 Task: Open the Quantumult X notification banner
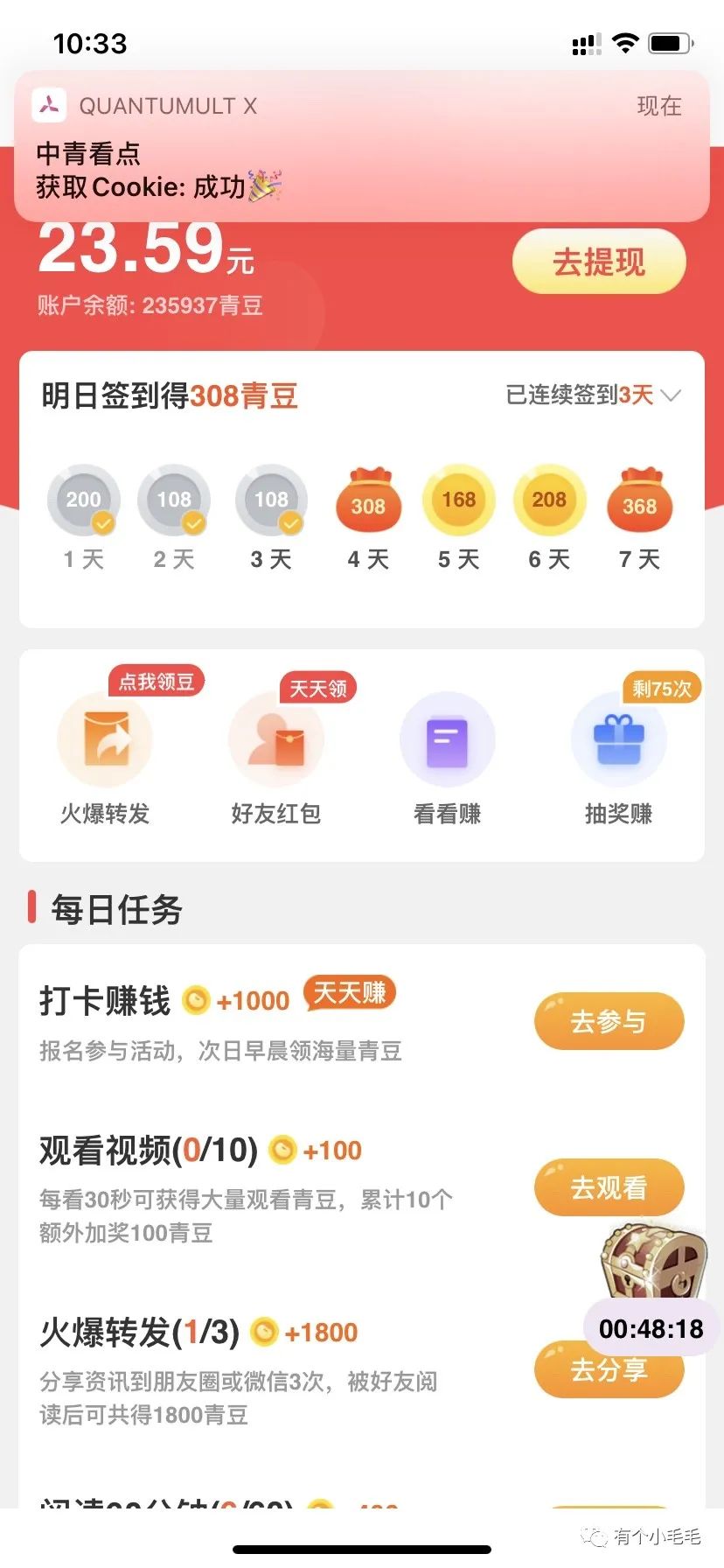tap(362, 146)
